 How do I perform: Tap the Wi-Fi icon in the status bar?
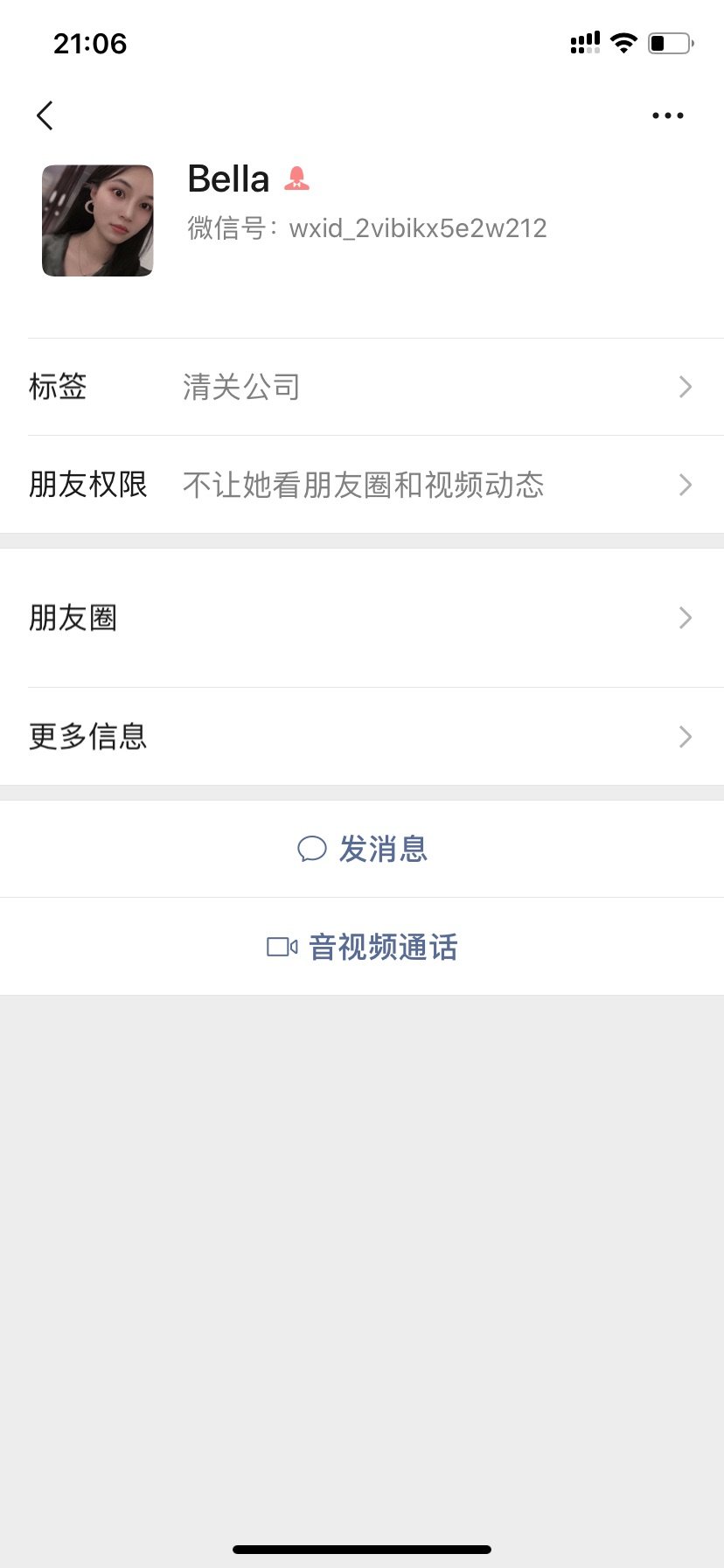click(623, 42)
